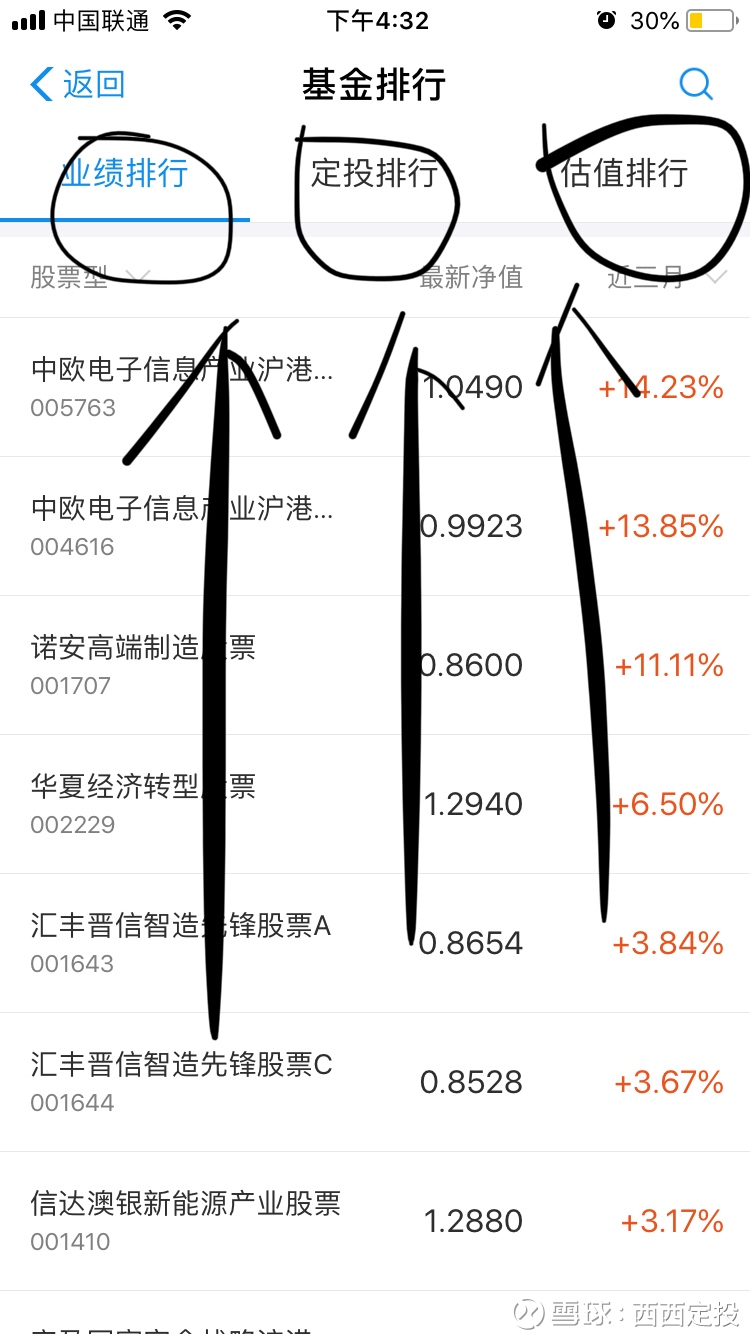Tap 最新净值 column header

click(471, 278)
